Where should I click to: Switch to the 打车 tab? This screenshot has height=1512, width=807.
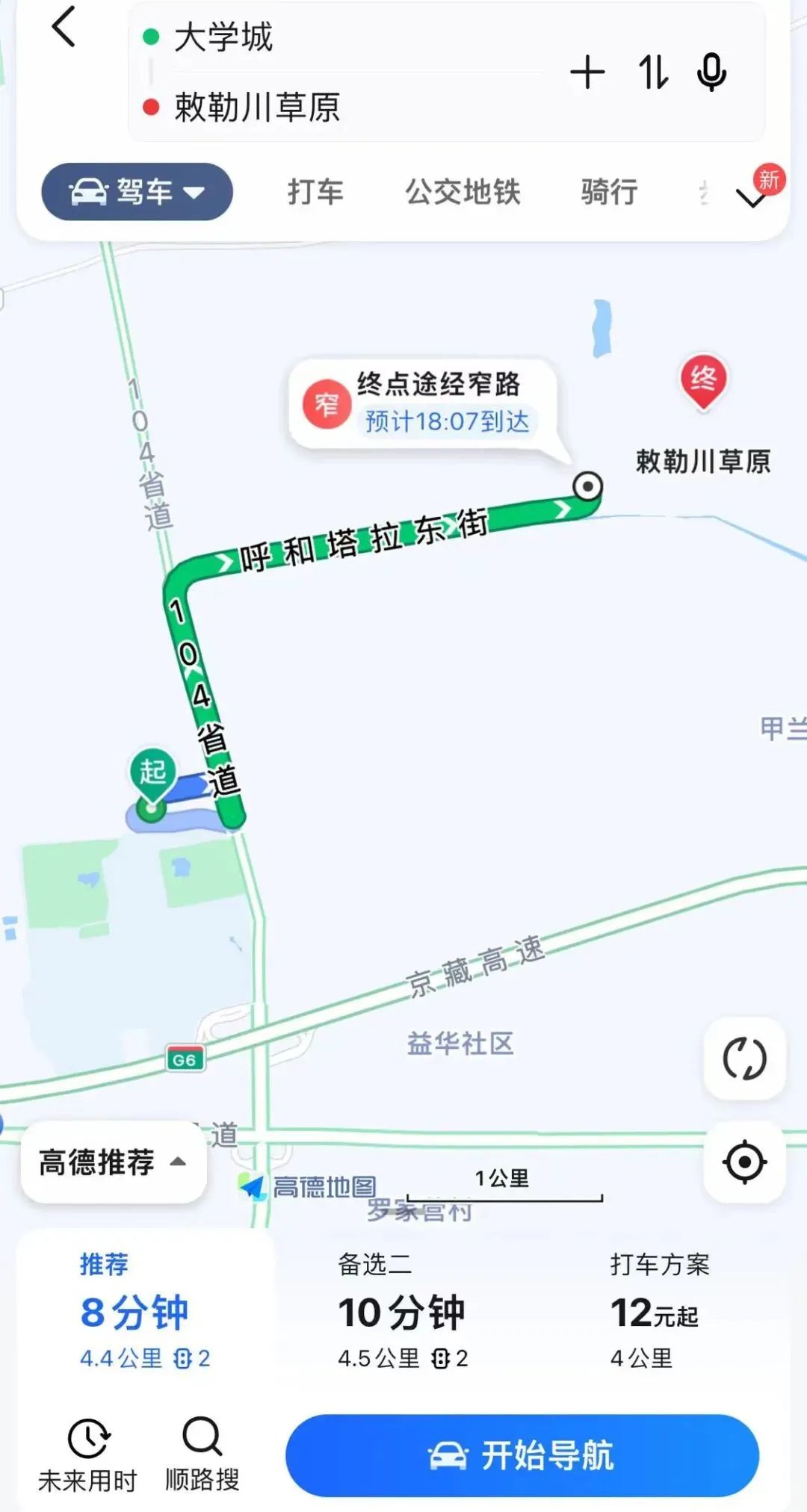click(315, 192)
